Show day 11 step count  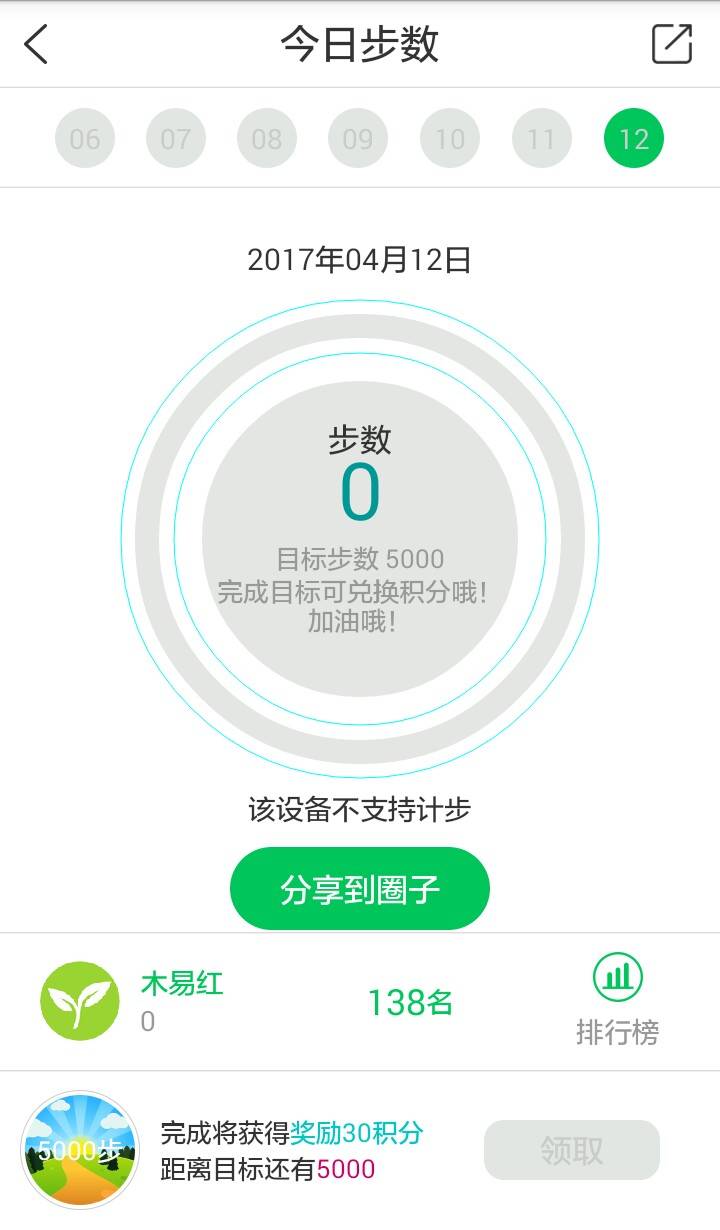coord(541,138)
